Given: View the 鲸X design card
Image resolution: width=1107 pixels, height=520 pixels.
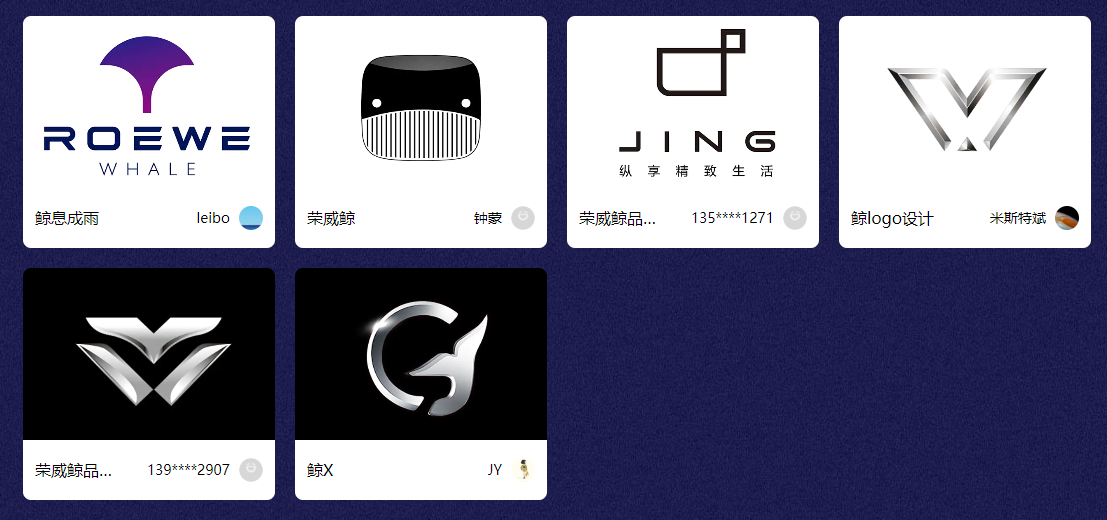Looking at the screenshot, I should (x=420, y=356).
